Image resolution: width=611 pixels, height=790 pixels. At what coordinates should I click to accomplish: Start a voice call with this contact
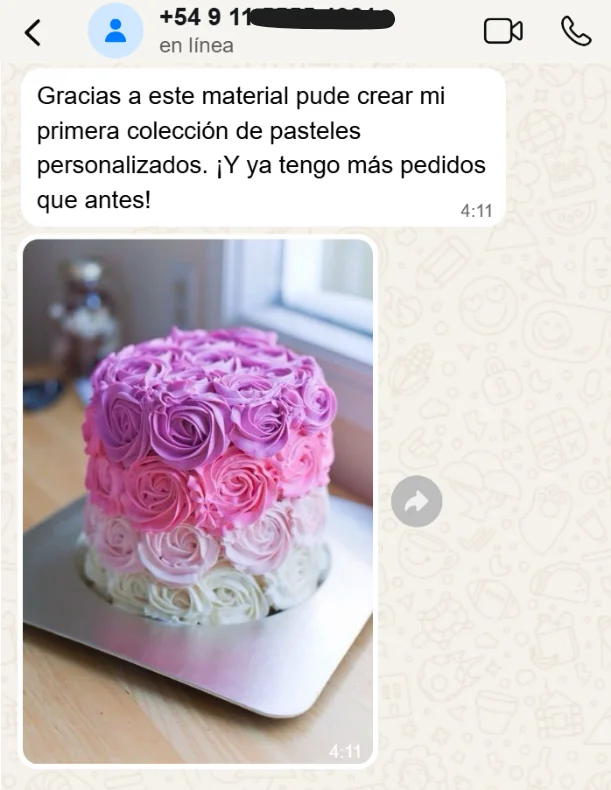pyautogui.click(x=576, y=31)
